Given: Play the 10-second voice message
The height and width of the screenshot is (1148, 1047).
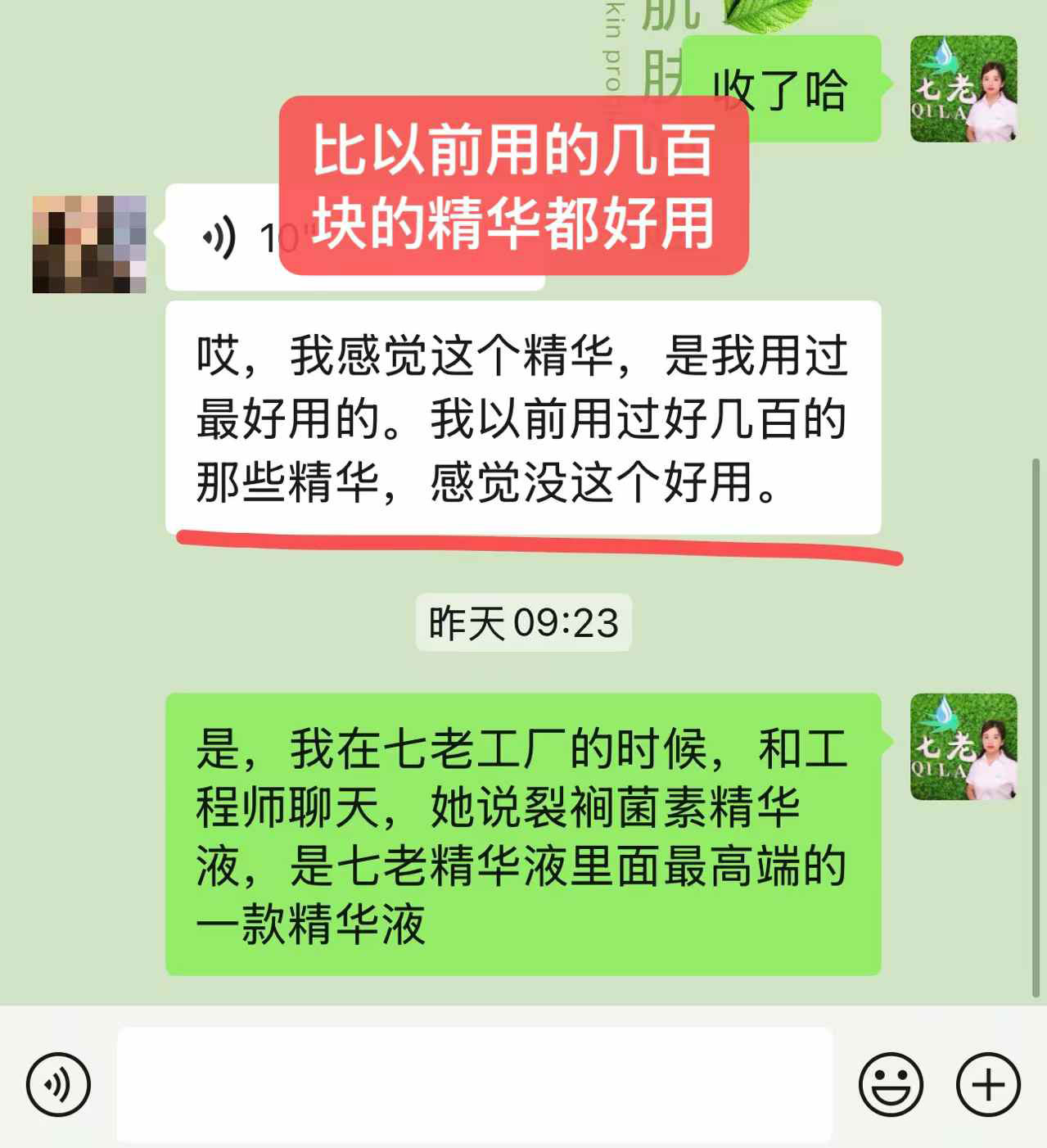Looking at the screenshot, I should pyautogui.click(x=221, y=238).
